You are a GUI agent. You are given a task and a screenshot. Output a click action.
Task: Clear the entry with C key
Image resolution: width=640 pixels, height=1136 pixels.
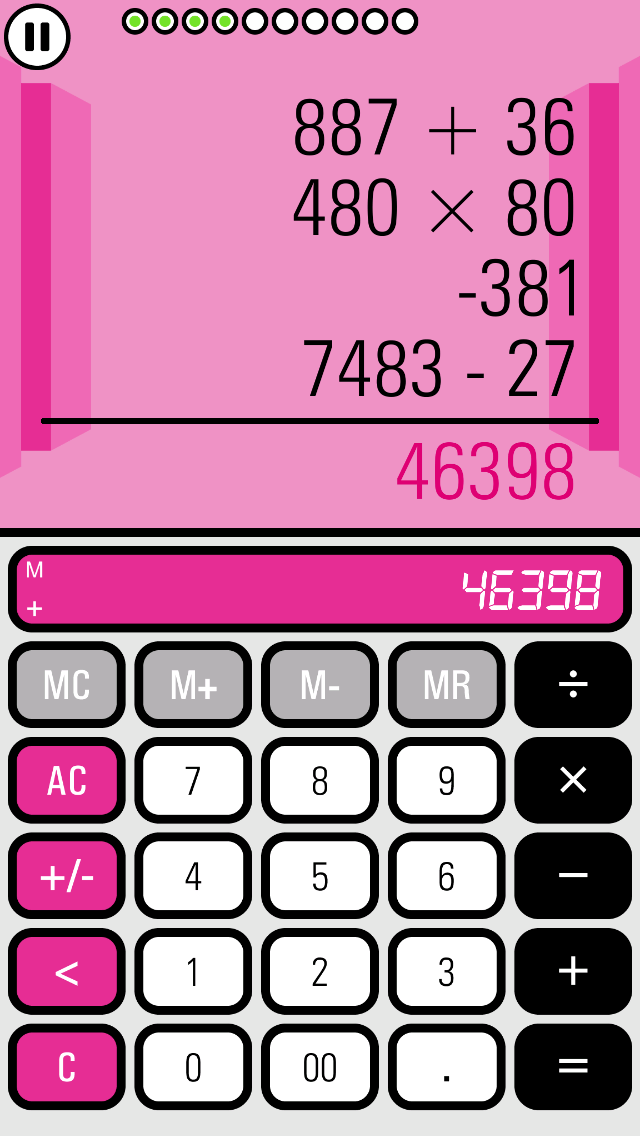[x=67, y=1067]
